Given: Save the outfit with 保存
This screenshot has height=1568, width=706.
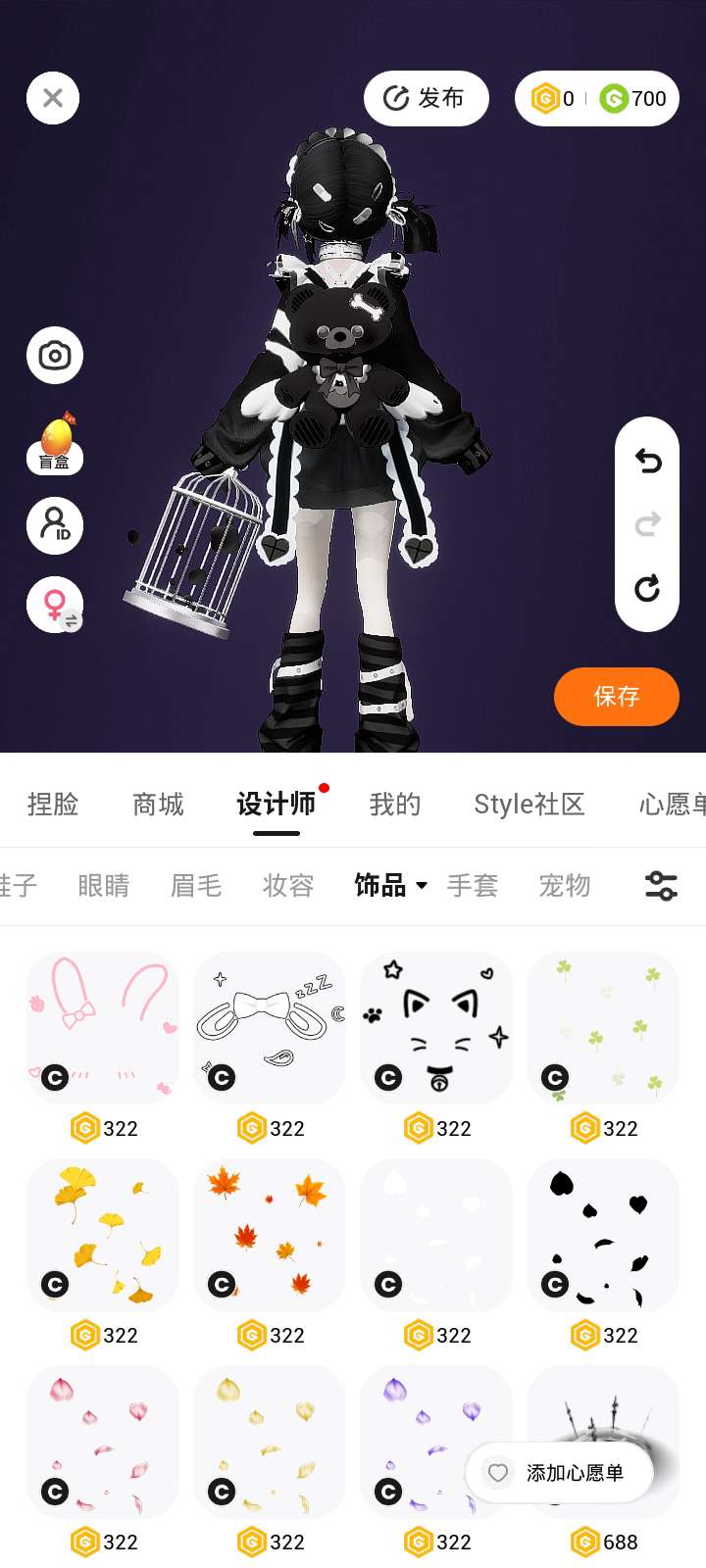Looking at the screenshot, I should [x=617, y=697].
